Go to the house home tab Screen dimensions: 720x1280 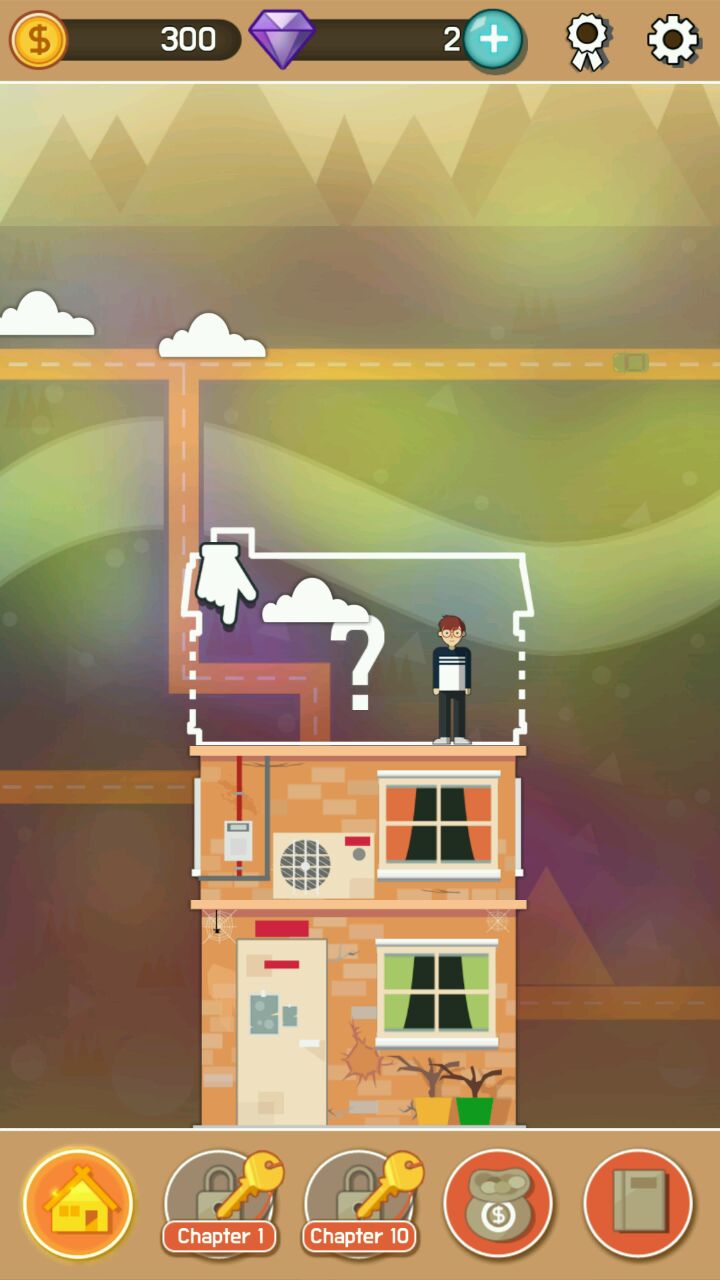pyautogui.click(x=78, y=1203)
